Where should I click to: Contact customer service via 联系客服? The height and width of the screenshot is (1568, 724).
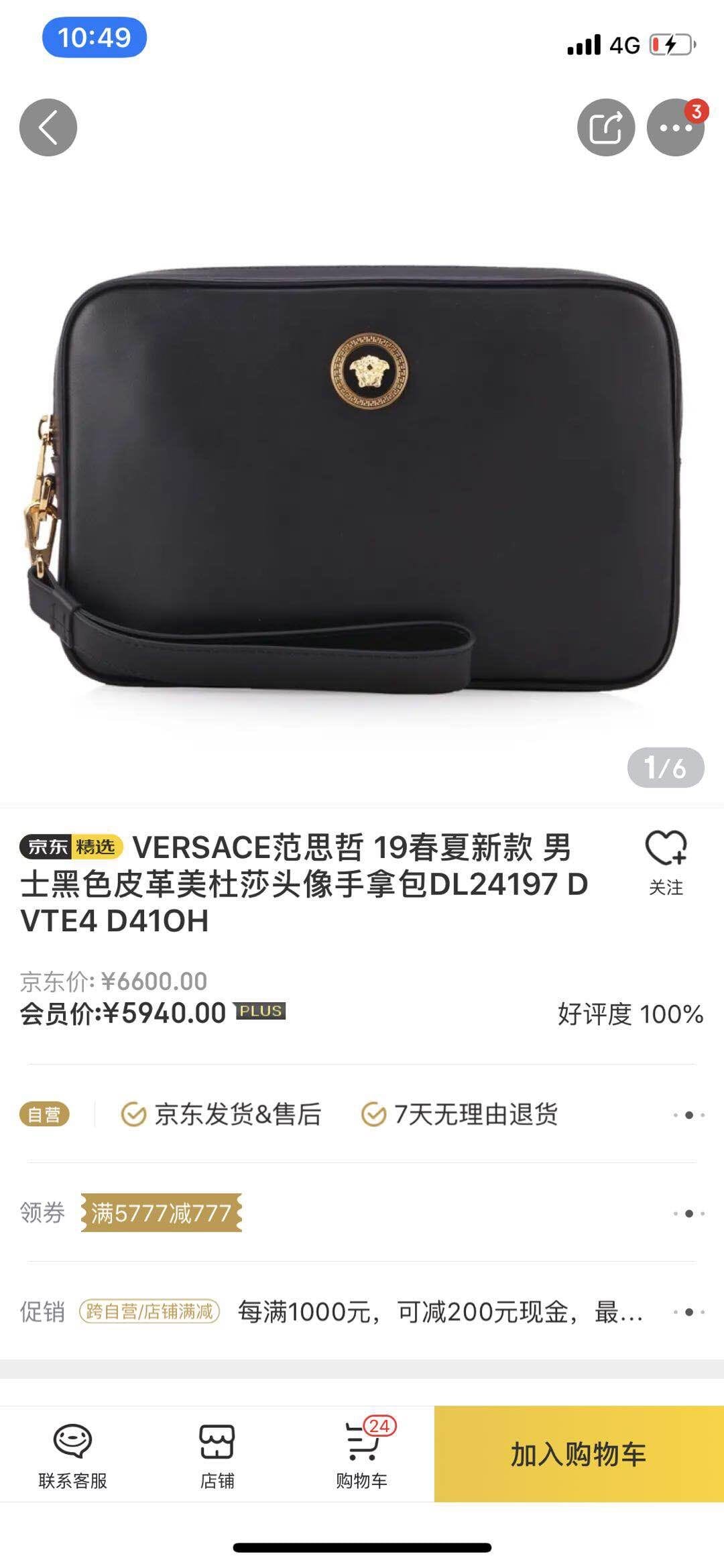click(72, 1453)
